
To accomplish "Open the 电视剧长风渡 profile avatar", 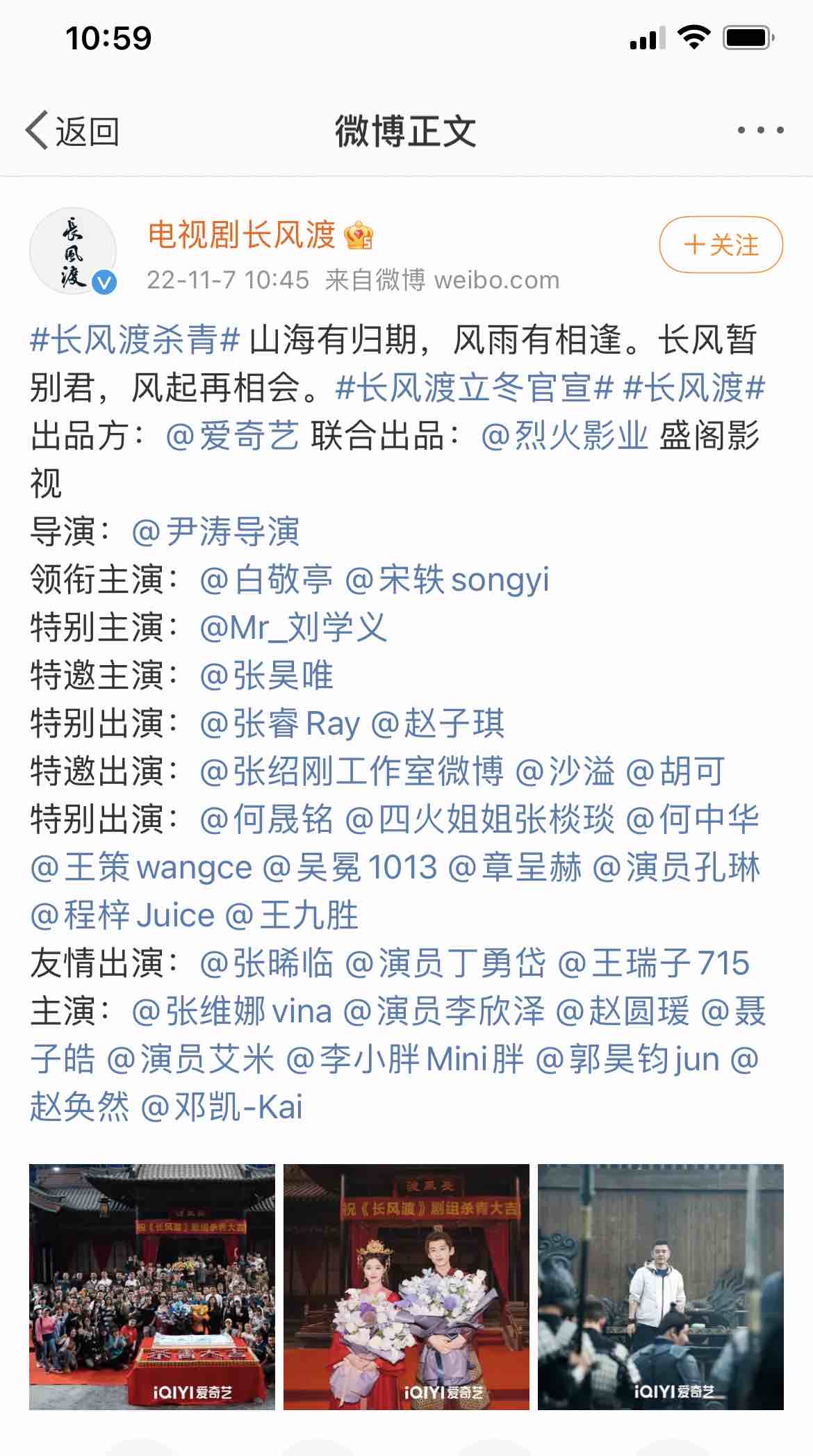I will coord(73,251).
